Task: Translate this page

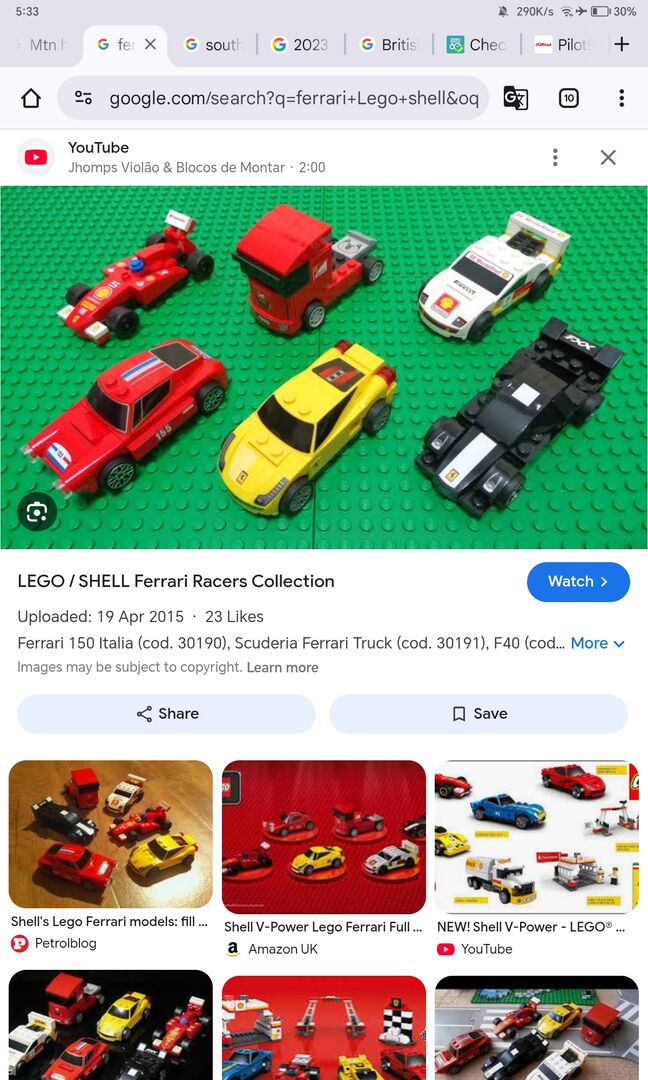Action: tap(515, 98)
